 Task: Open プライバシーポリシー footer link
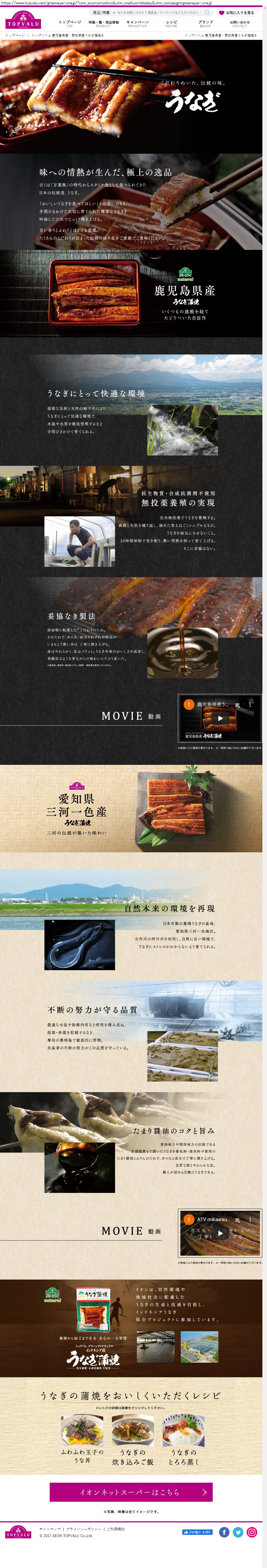tap(84, 1528)
